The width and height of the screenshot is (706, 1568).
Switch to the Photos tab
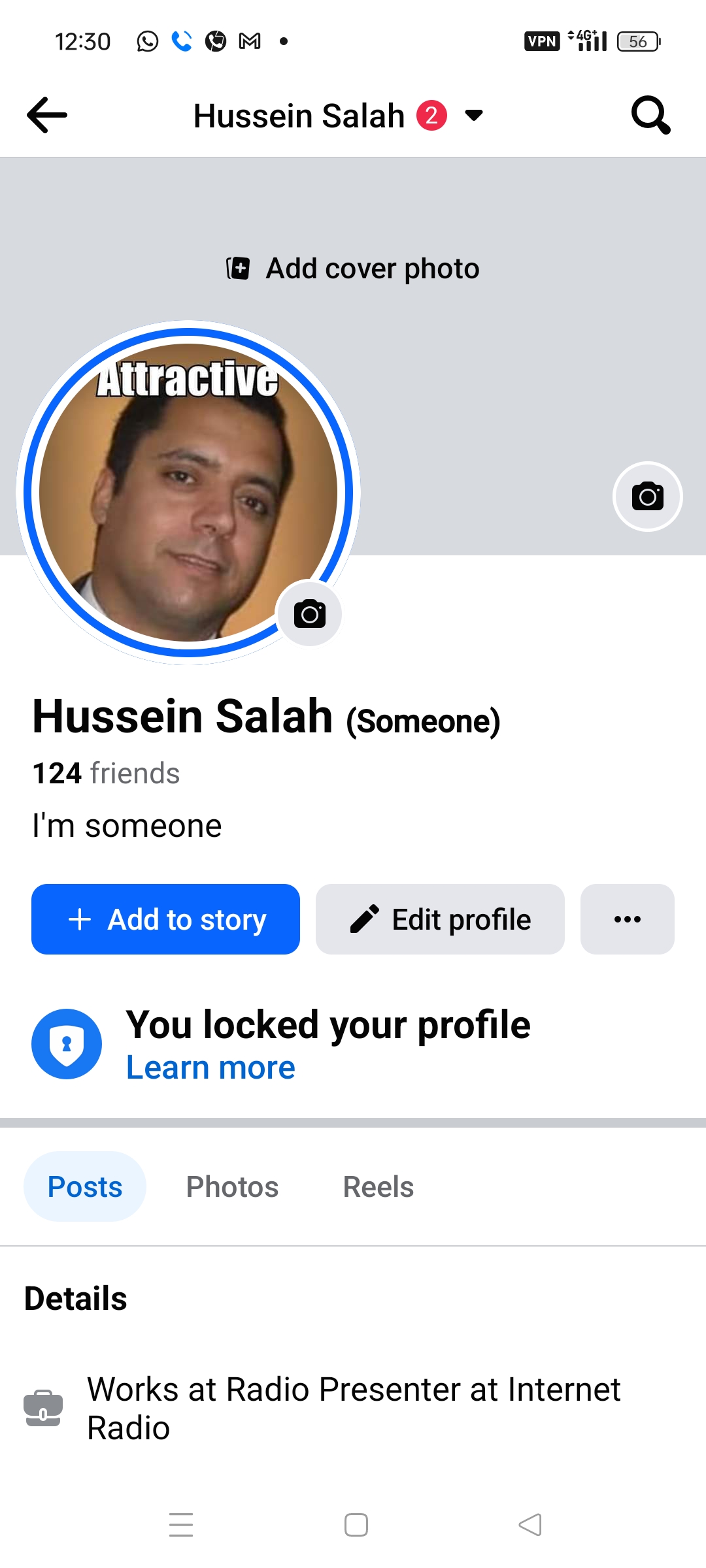click(x=232, y=1186)
